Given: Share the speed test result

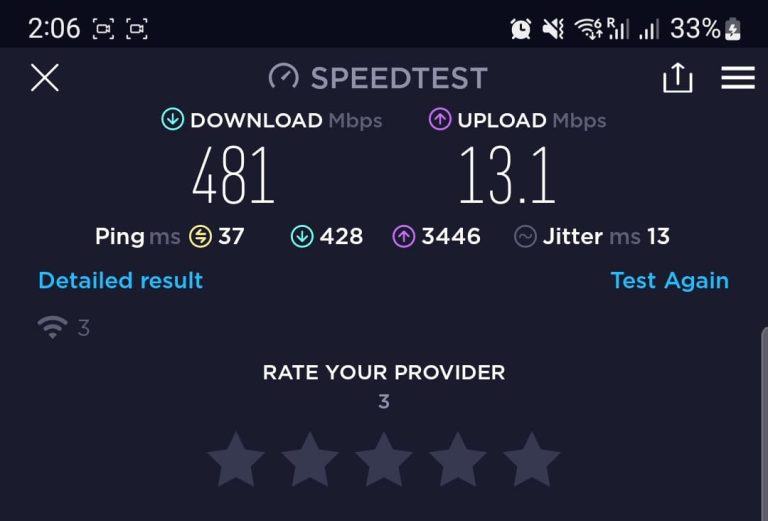Looking at the screenshot, I should [x=677, y=78].
